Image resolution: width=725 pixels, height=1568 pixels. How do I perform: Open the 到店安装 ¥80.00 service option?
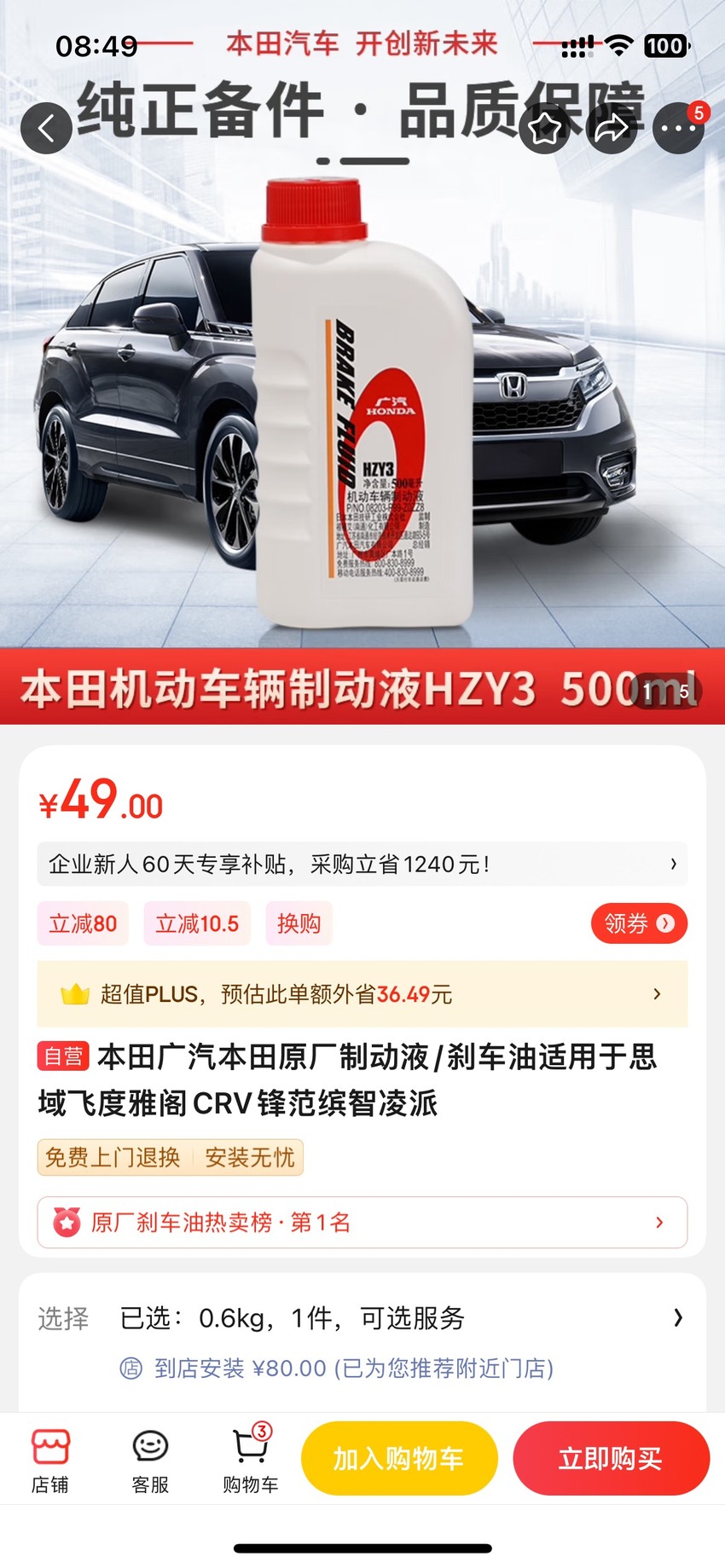click(x=337, y=1368)
